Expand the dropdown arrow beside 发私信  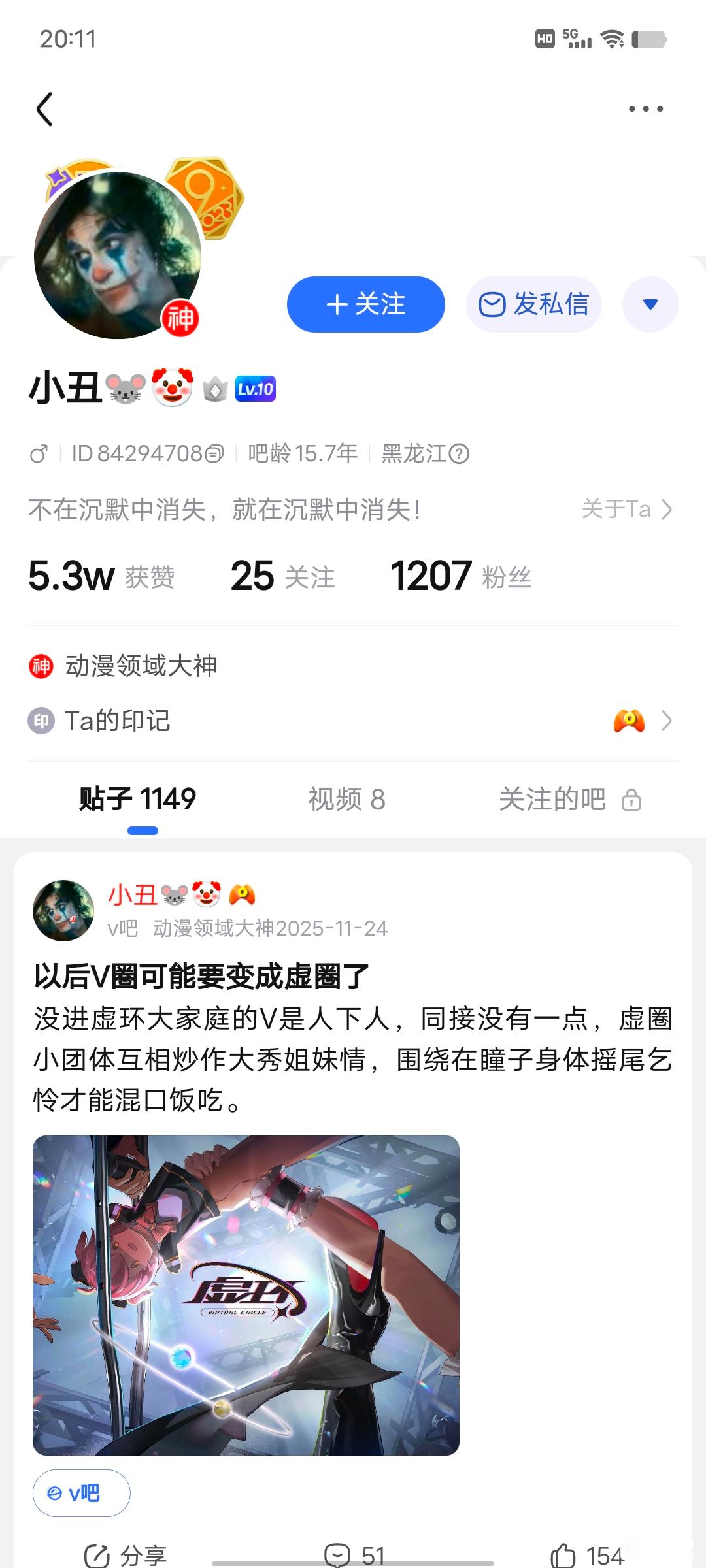[650, 304]
